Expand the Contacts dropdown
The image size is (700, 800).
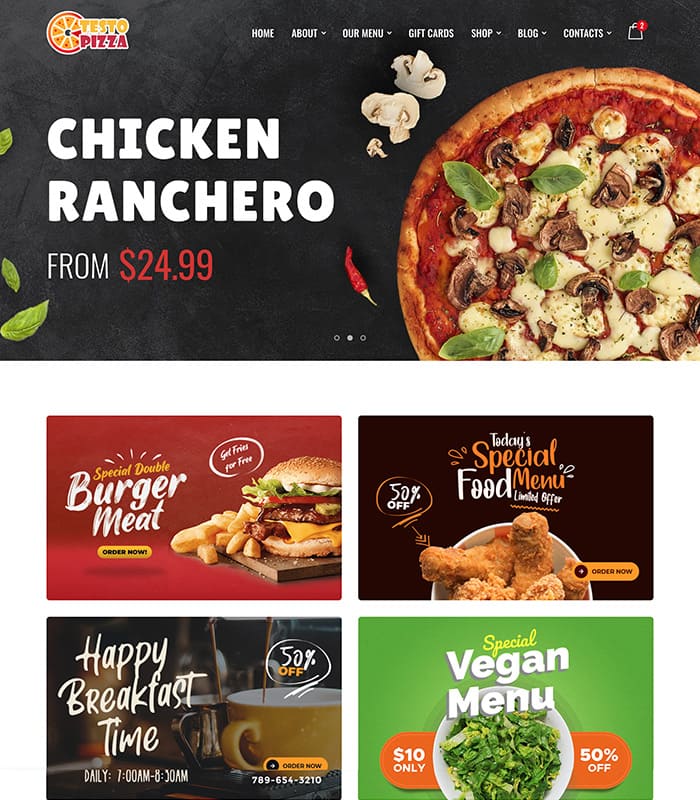click(x=587, y=33)
